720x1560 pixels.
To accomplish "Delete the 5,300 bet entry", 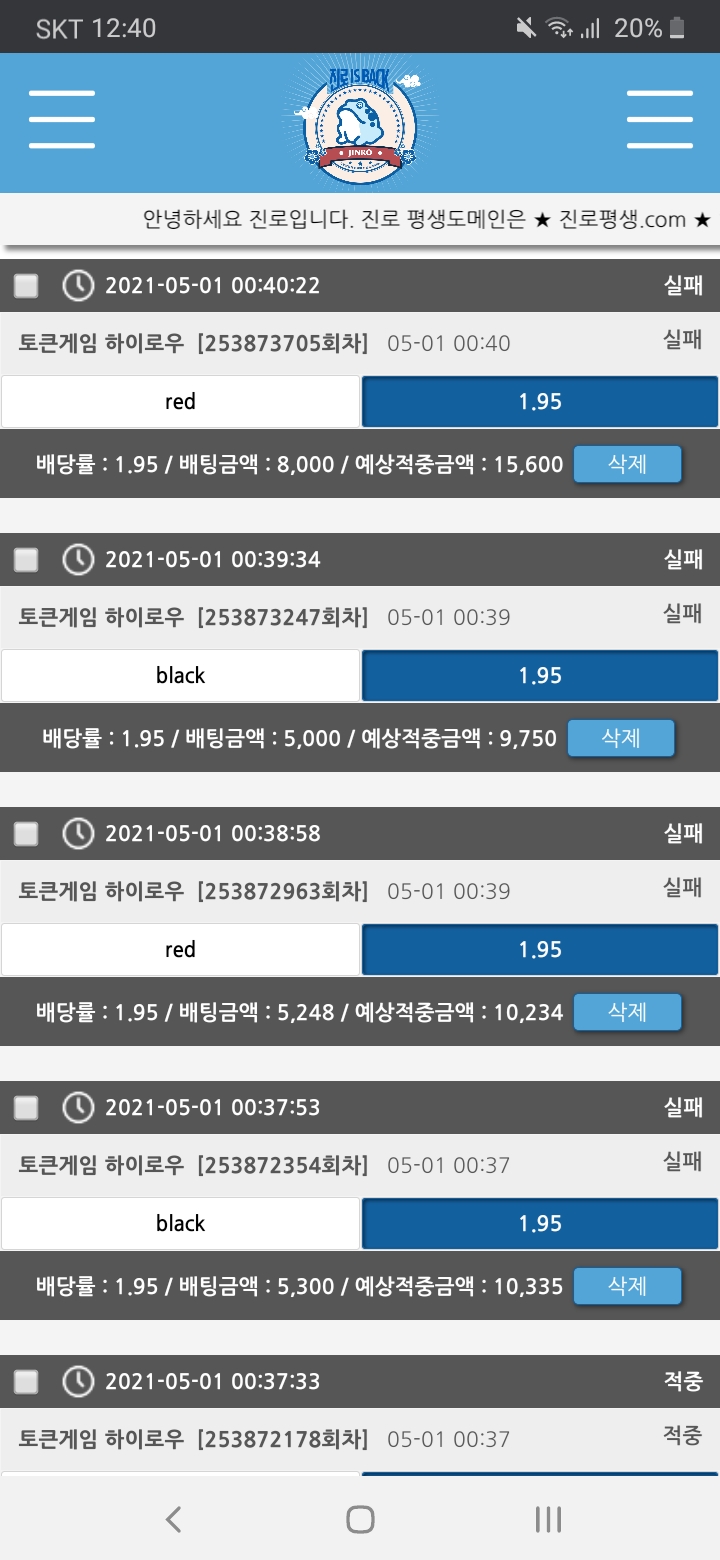I will pyautogui.click(x=627, y=1286).
